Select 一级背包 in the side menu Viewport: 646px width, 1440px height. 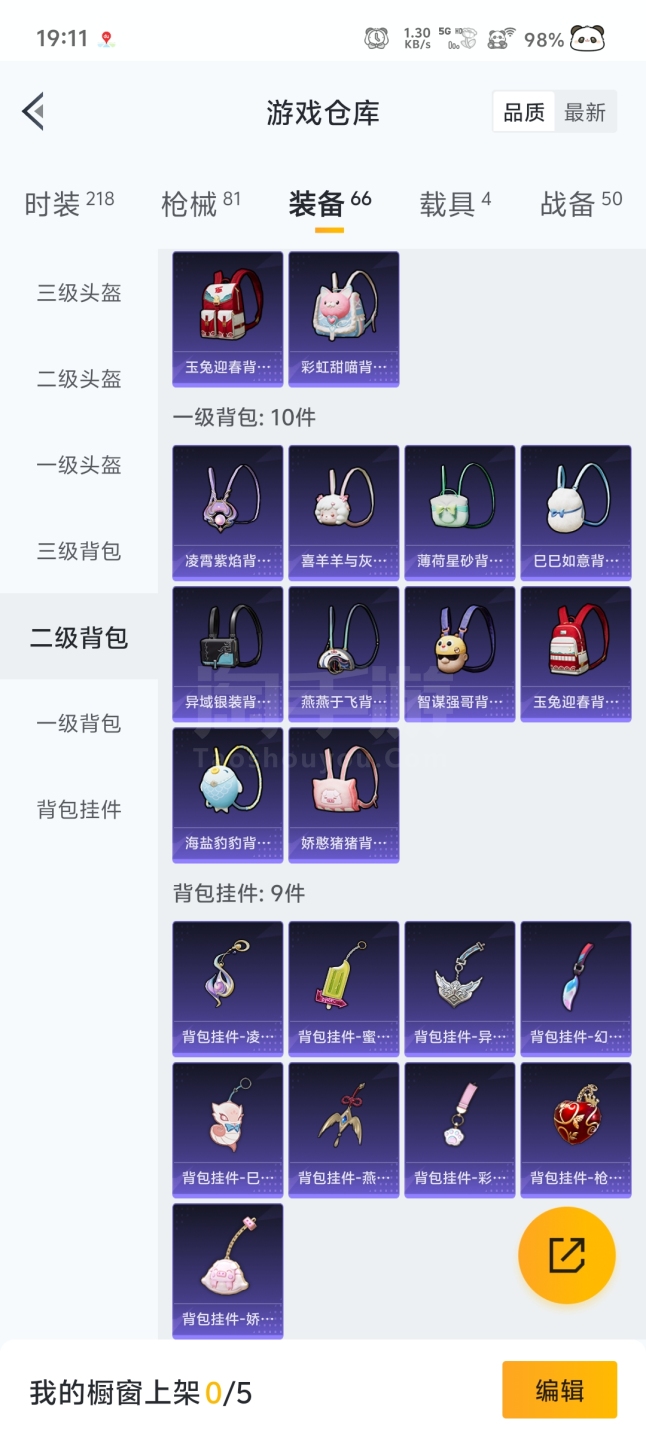click(79, 723)
